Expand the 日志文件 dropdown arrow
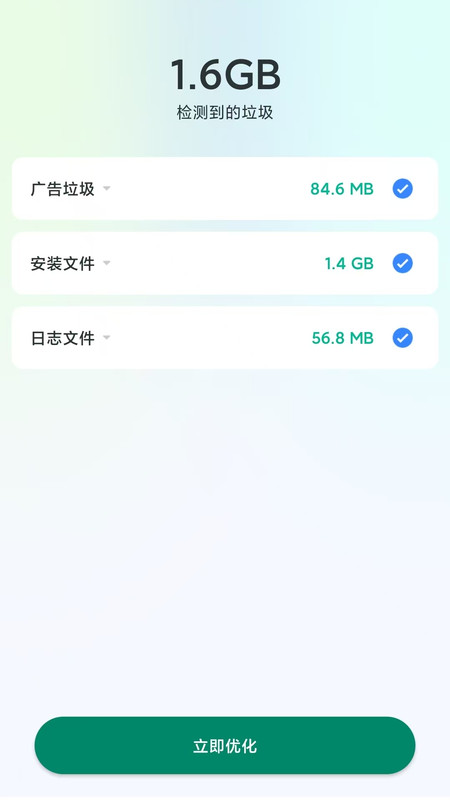The height and width of the screenshot is (800, 450). point(107,337)
